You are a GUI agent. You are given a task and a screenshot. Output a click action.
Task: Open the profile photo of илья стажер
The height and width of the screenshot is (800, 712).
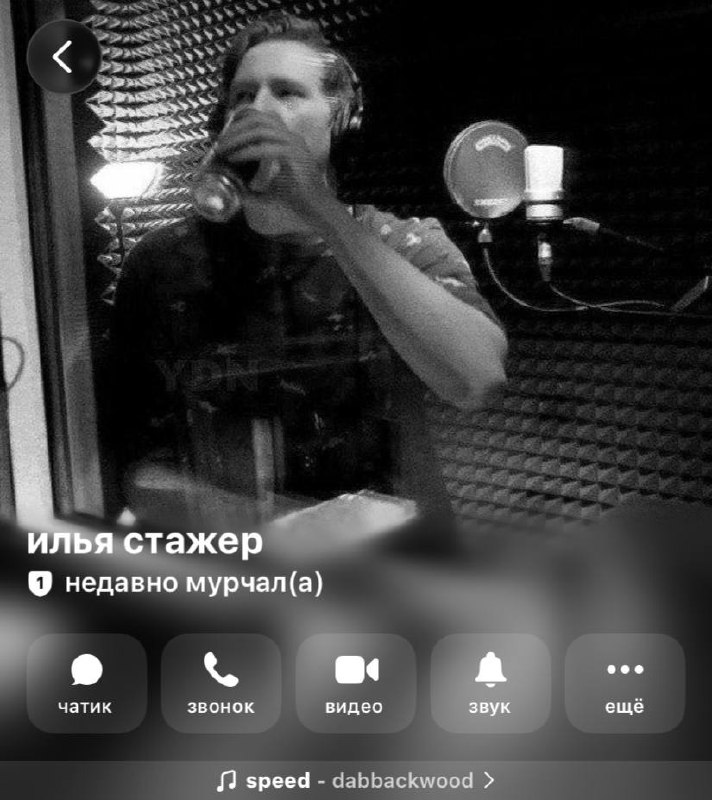coord(356,265)
